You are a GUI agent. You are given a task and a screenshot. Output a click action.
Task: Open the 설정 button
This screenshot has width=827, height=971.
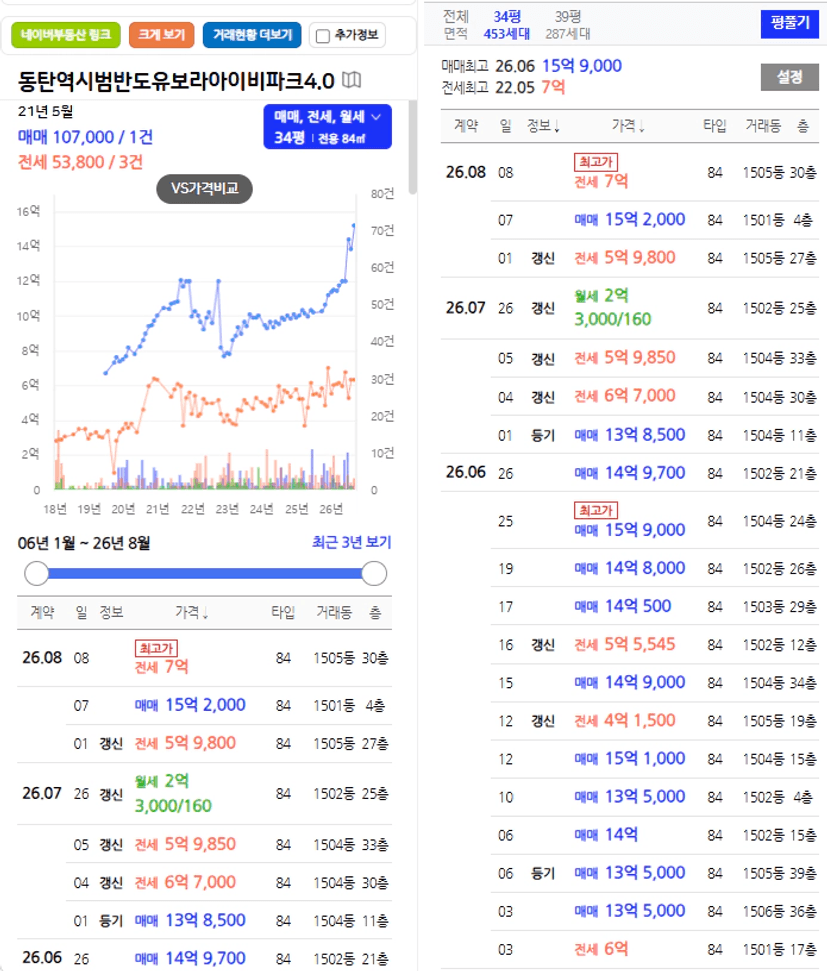click(x=790, y=77)
